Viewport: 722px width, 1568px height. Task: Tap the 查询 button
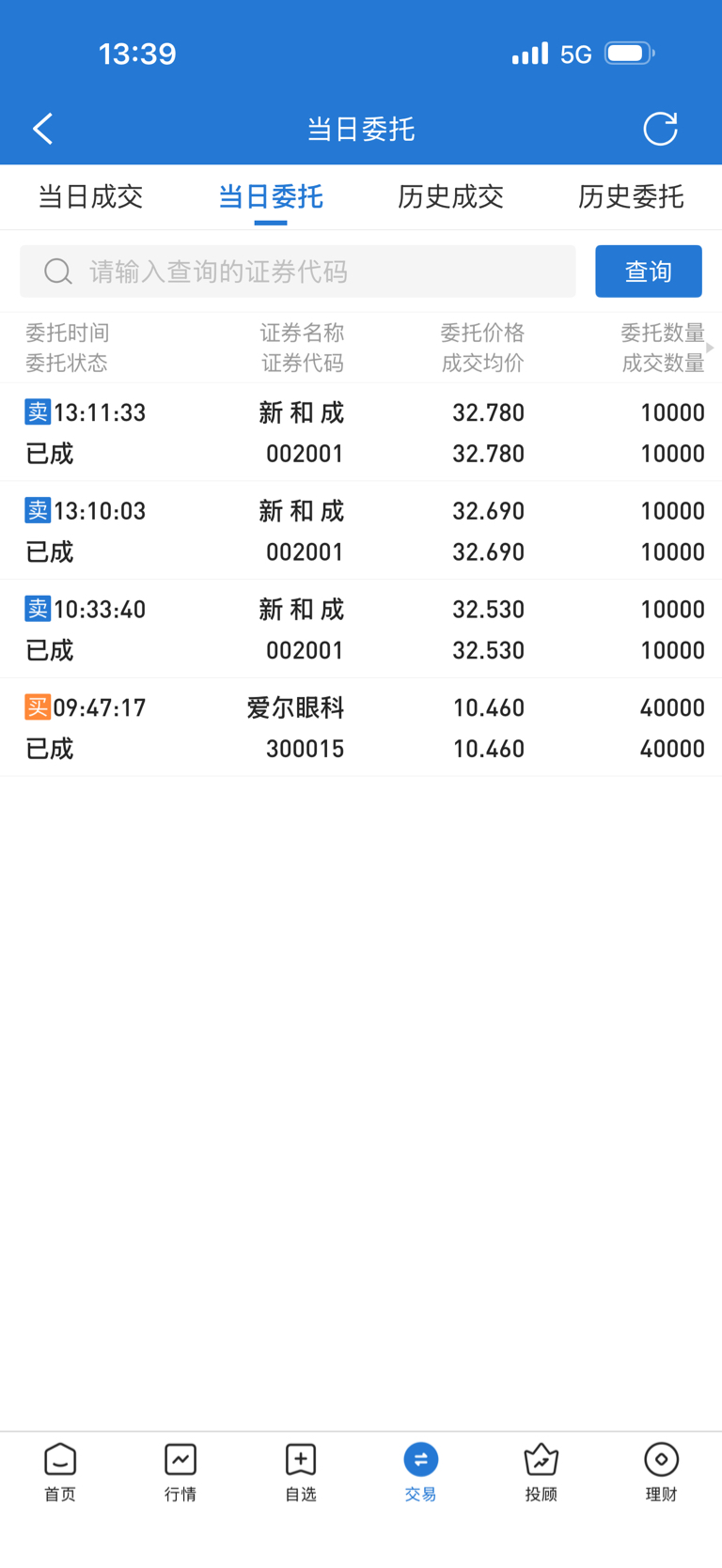[648, 272]
